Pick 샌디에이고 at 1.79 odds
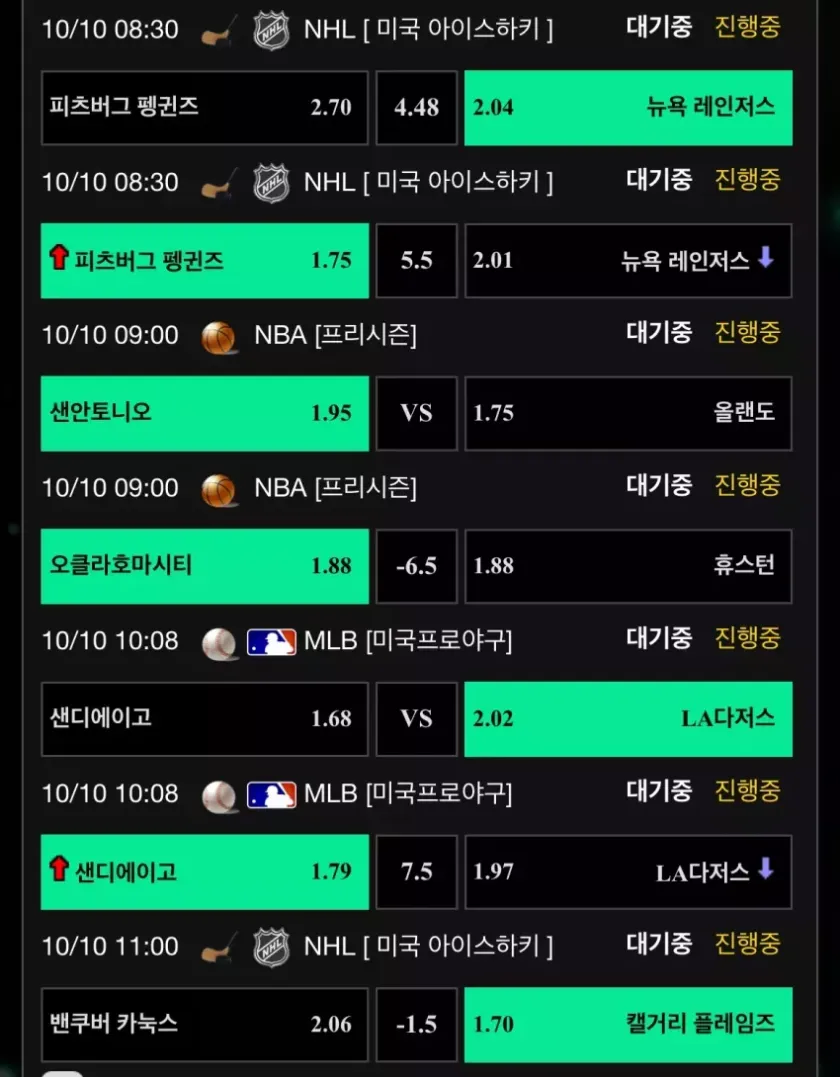Screen dimensions: 840x1077 204,872
